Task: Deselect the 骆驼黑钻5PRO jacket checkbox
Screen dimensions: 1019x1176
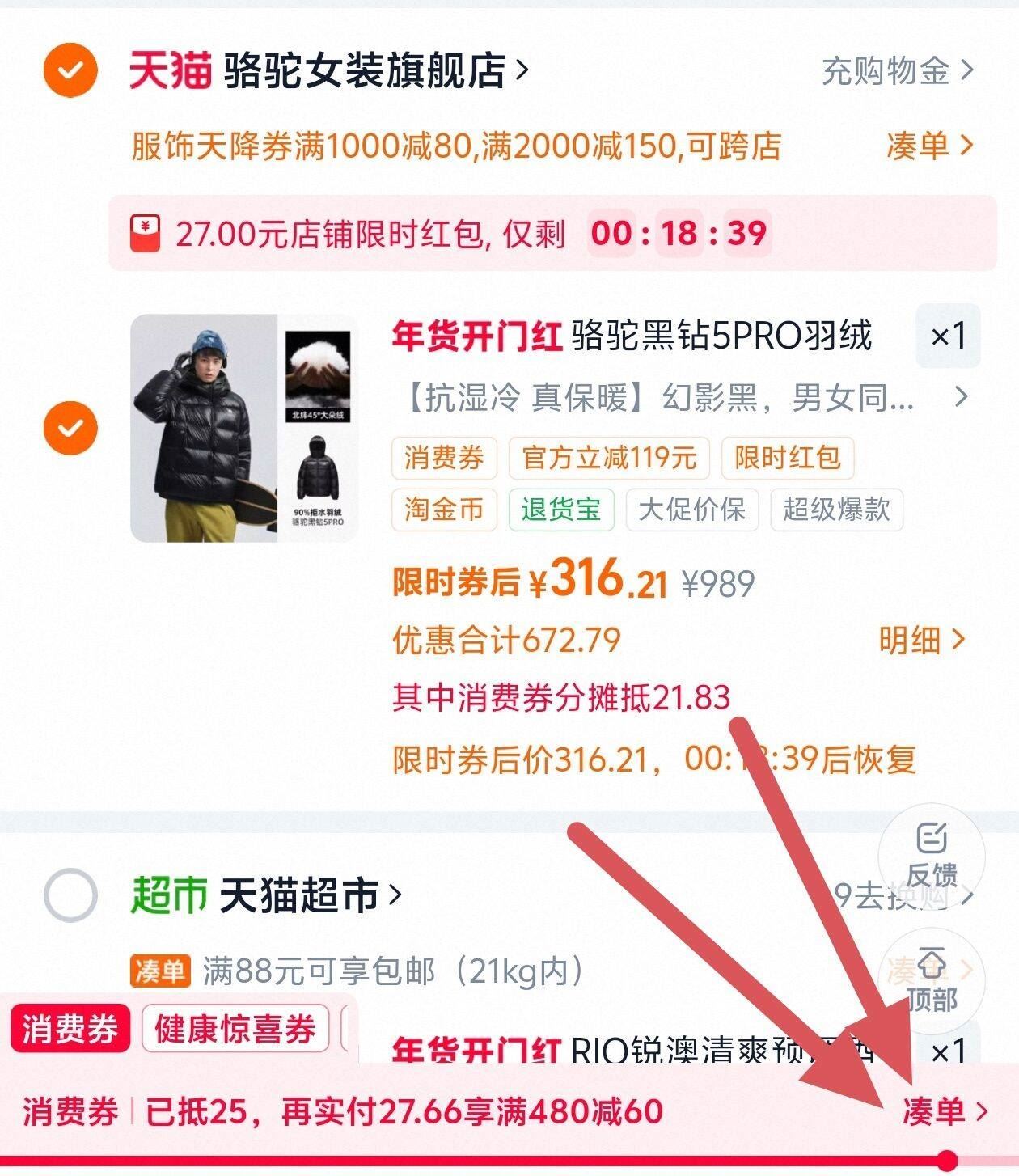Action: pyautogui.click(x=70, y=428)
